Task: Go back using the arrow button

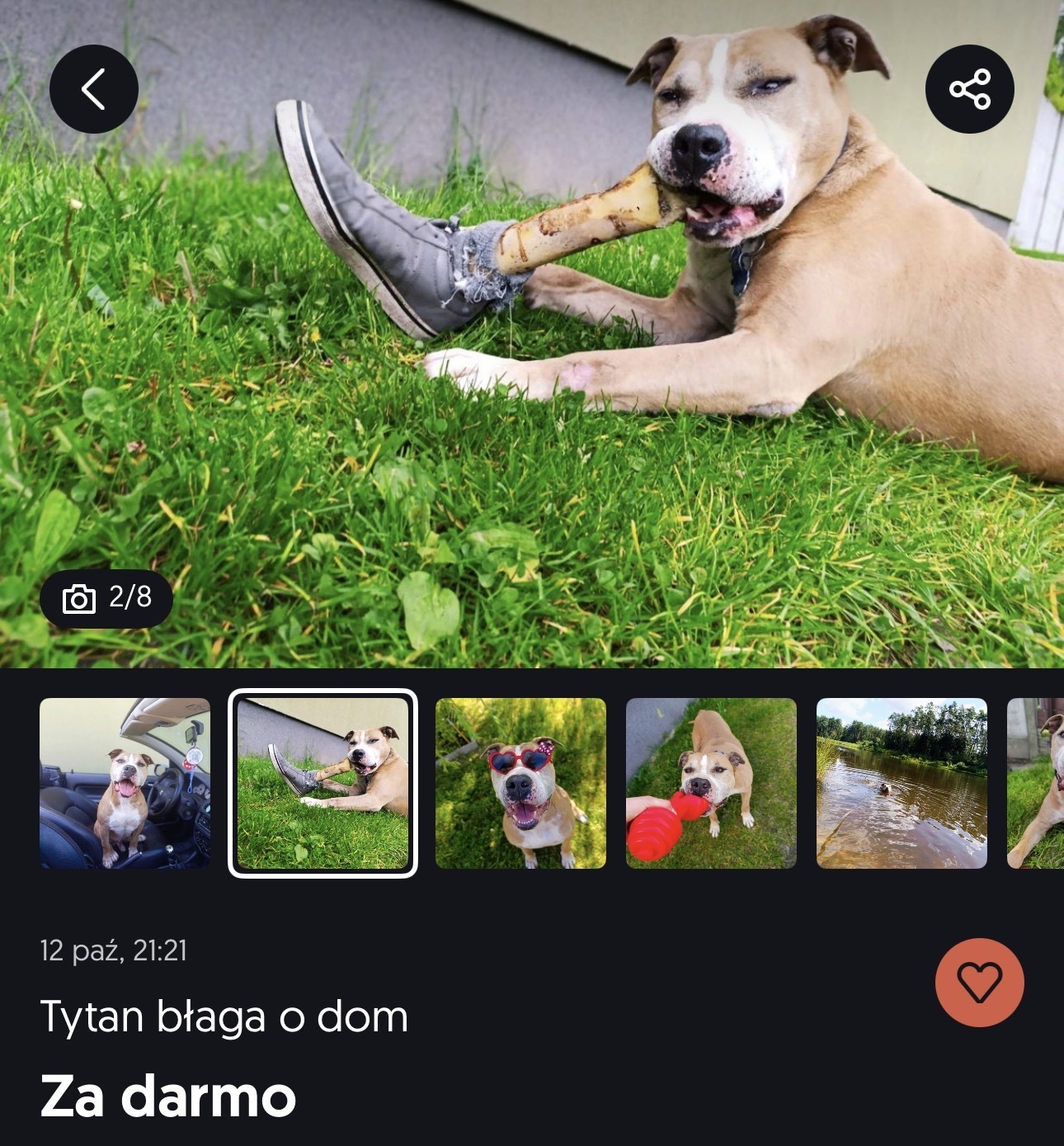Action: [93, 89]
